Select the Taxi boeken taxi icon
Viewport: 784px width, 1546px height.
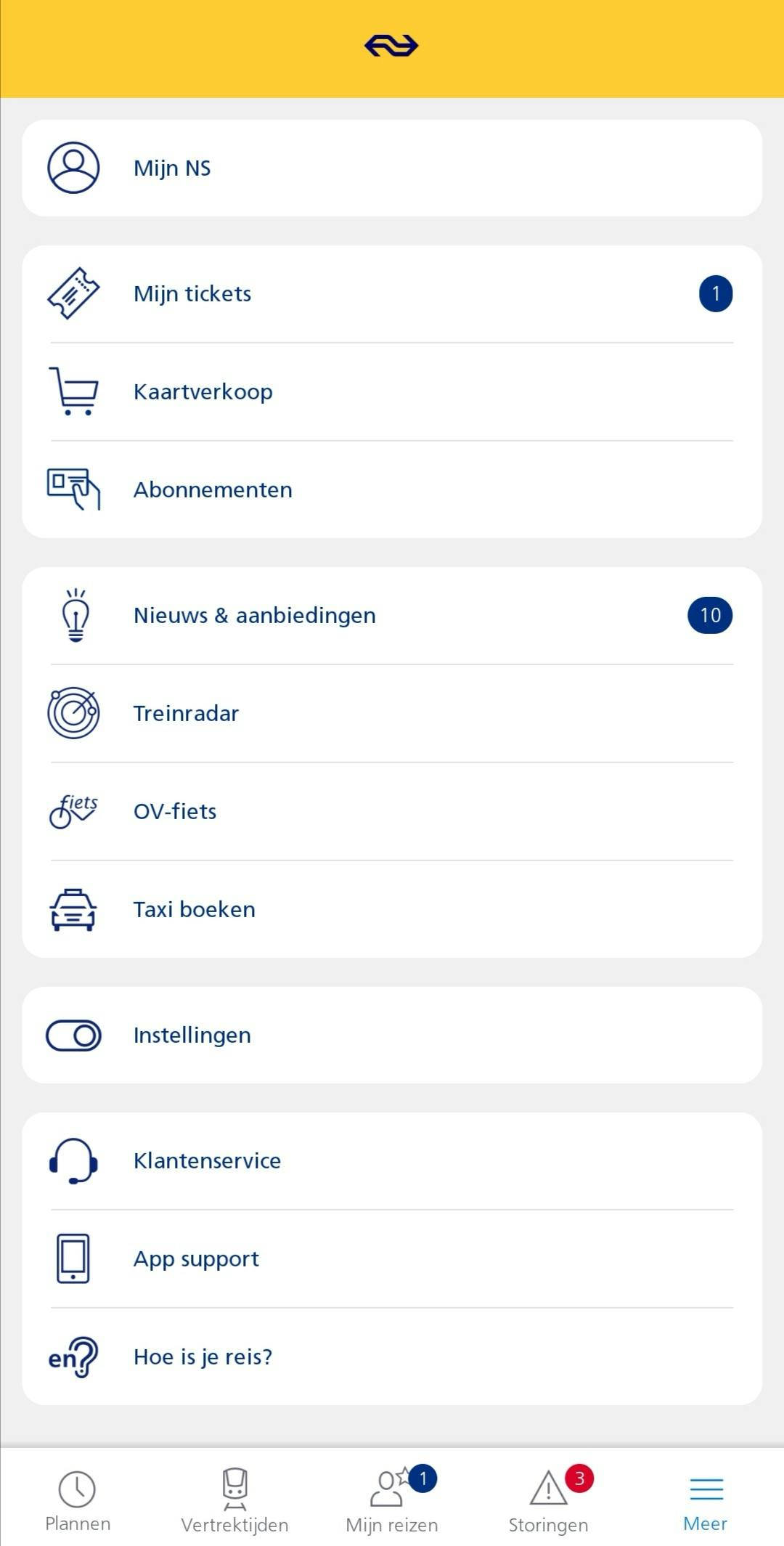click(x=73, y=908)
